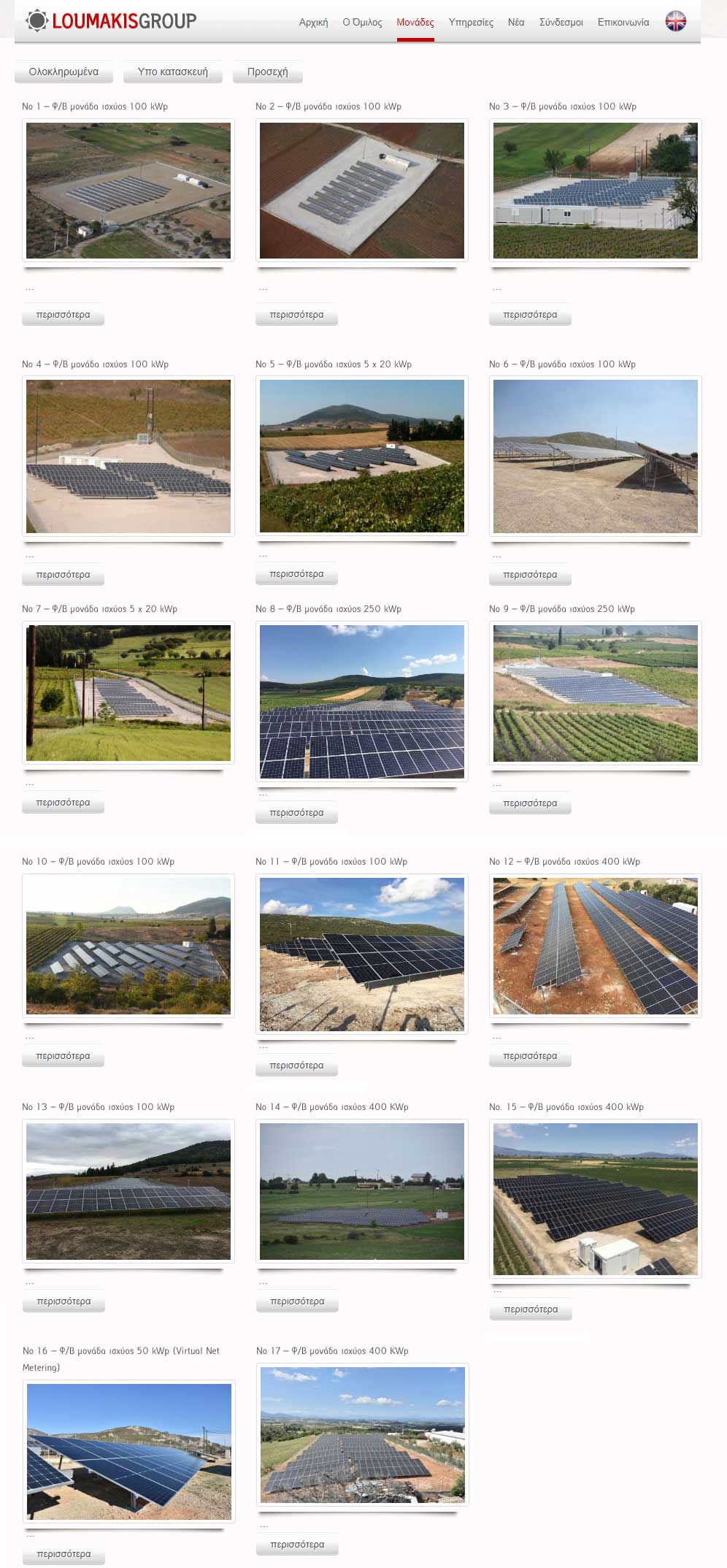Screen dimensions: 727x1568
Task: Tap περισσότερα under unit No 9
Action: point(530,803)
